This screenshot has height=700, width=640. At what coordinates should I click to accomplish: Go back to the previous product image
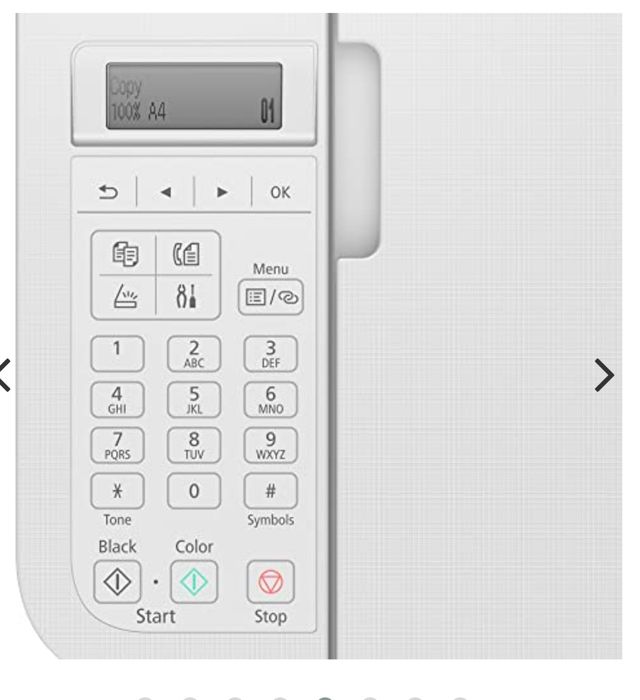click(7, 375)
